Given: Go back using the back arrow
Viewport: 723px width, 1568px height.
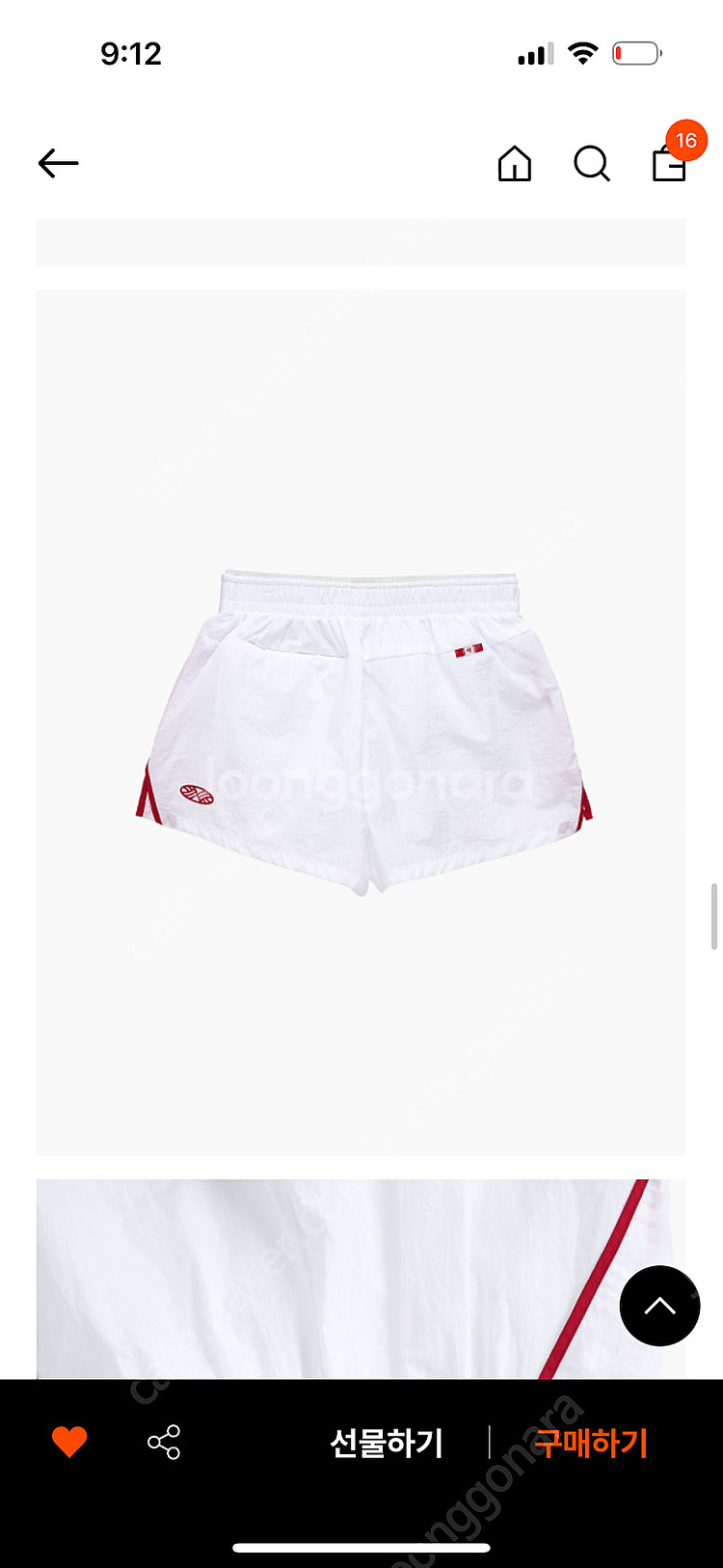Looking at the screenshot, I should click(58, 164).
